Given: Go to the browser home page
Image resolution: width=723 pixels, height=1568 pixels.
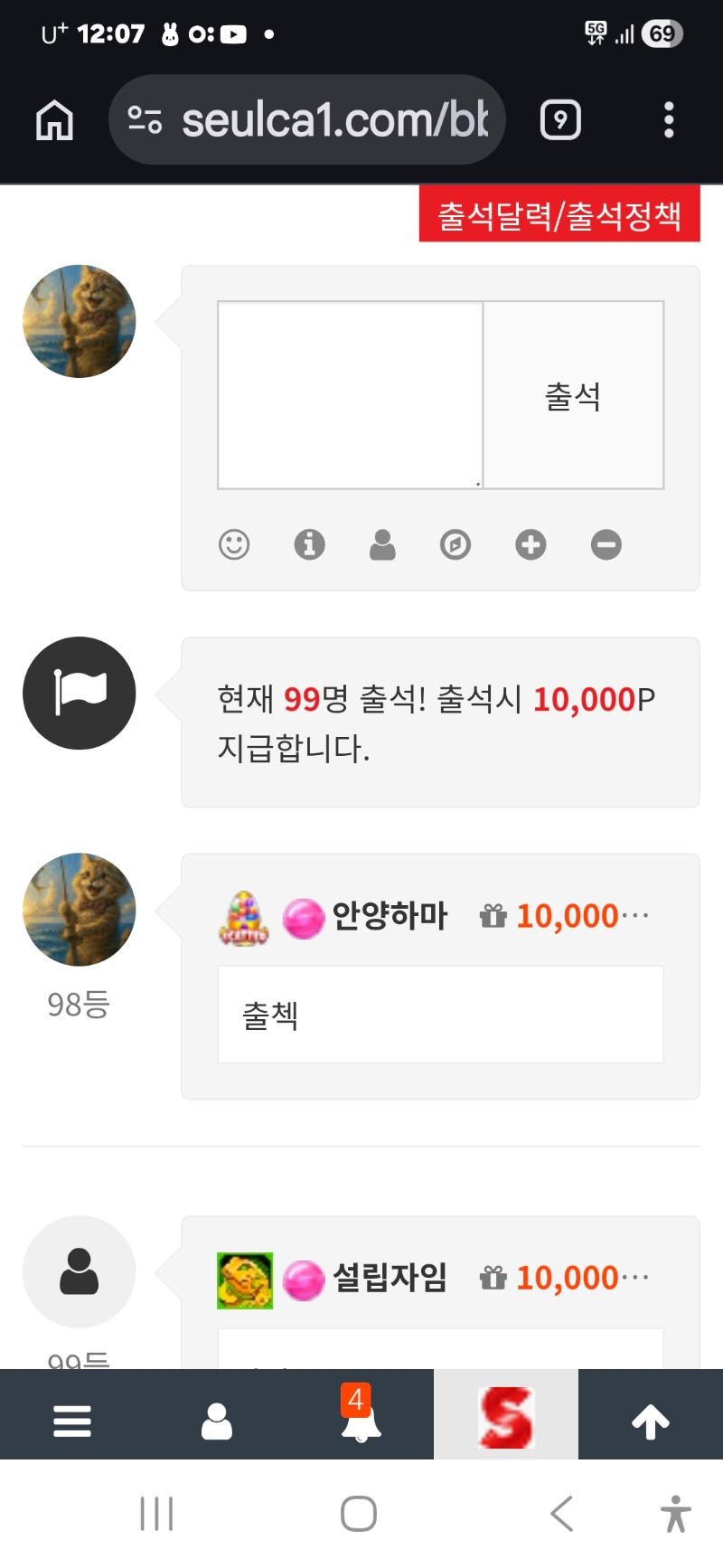Looking at the screenshot, I should [54, 119].
